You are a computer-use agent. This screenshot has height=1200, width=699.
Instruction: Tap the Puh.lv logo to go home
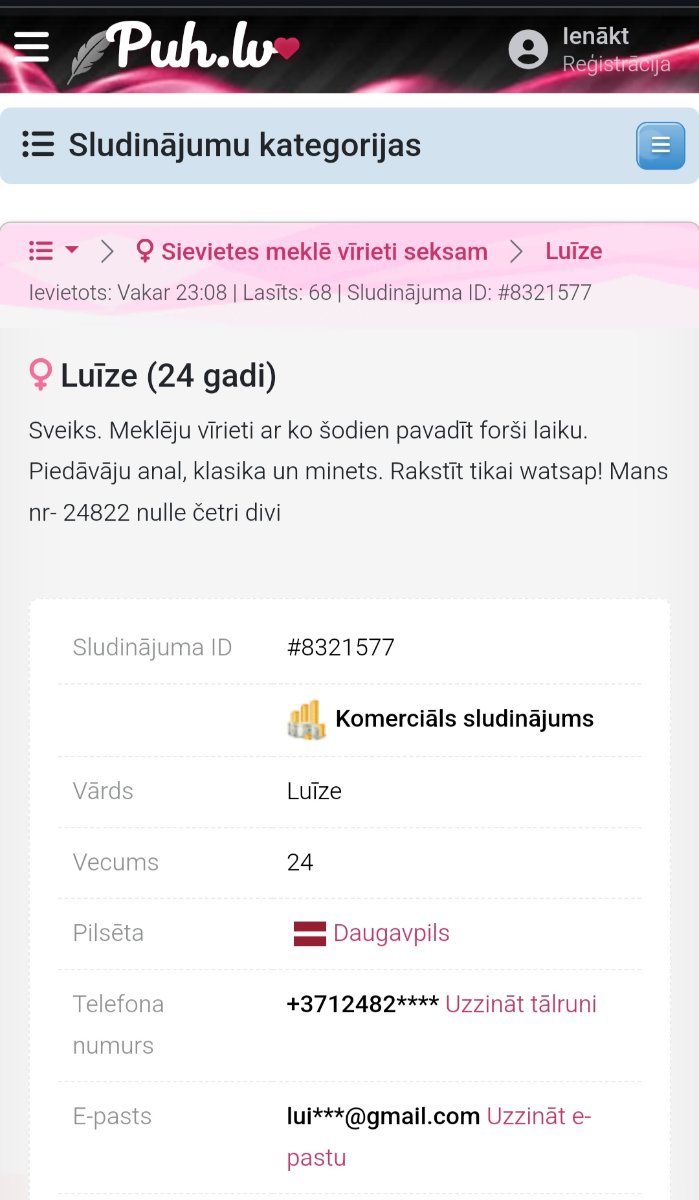(184, 50)
